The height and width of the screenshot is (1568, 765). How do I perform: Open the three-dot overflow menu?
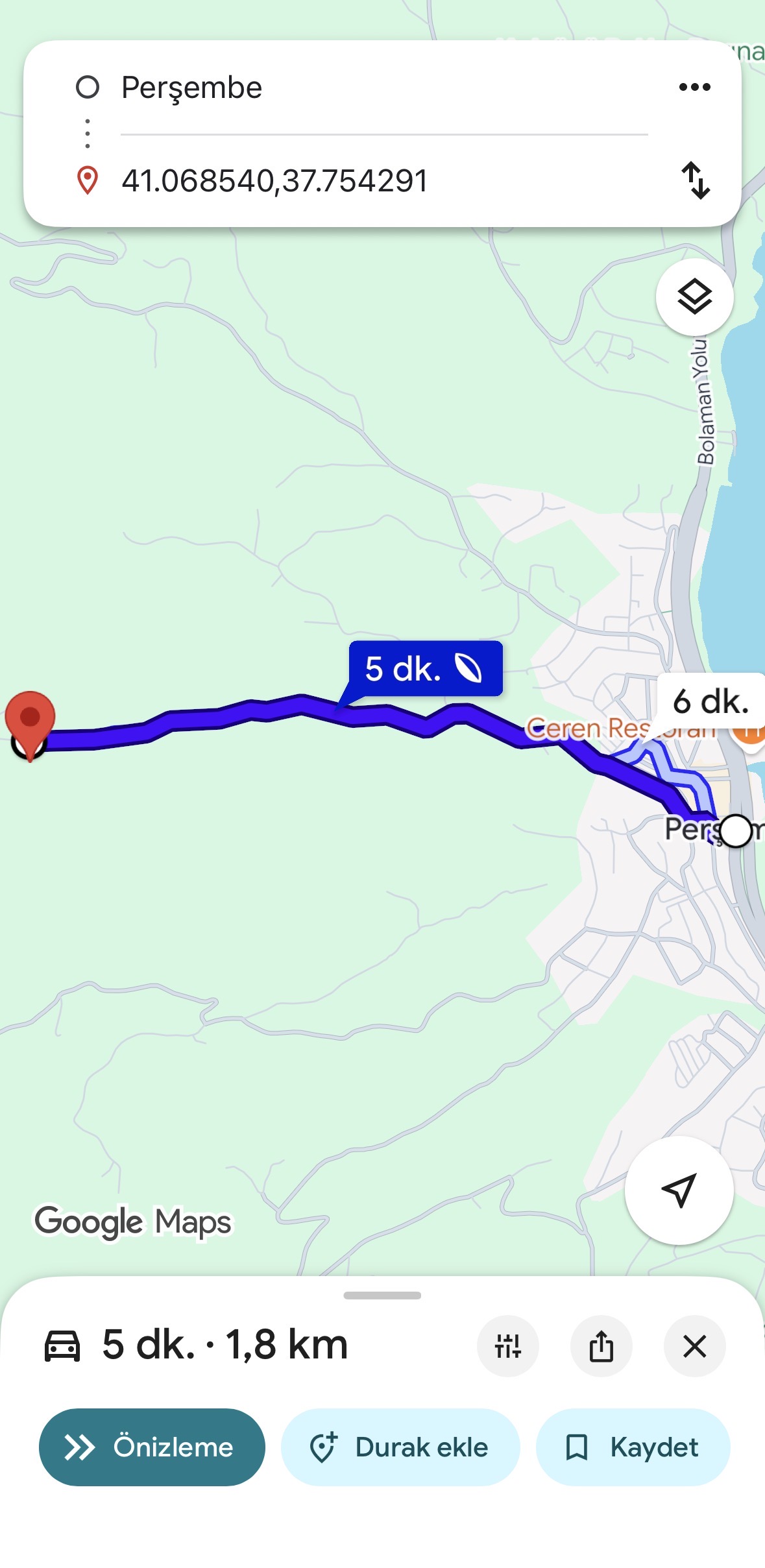694,88
